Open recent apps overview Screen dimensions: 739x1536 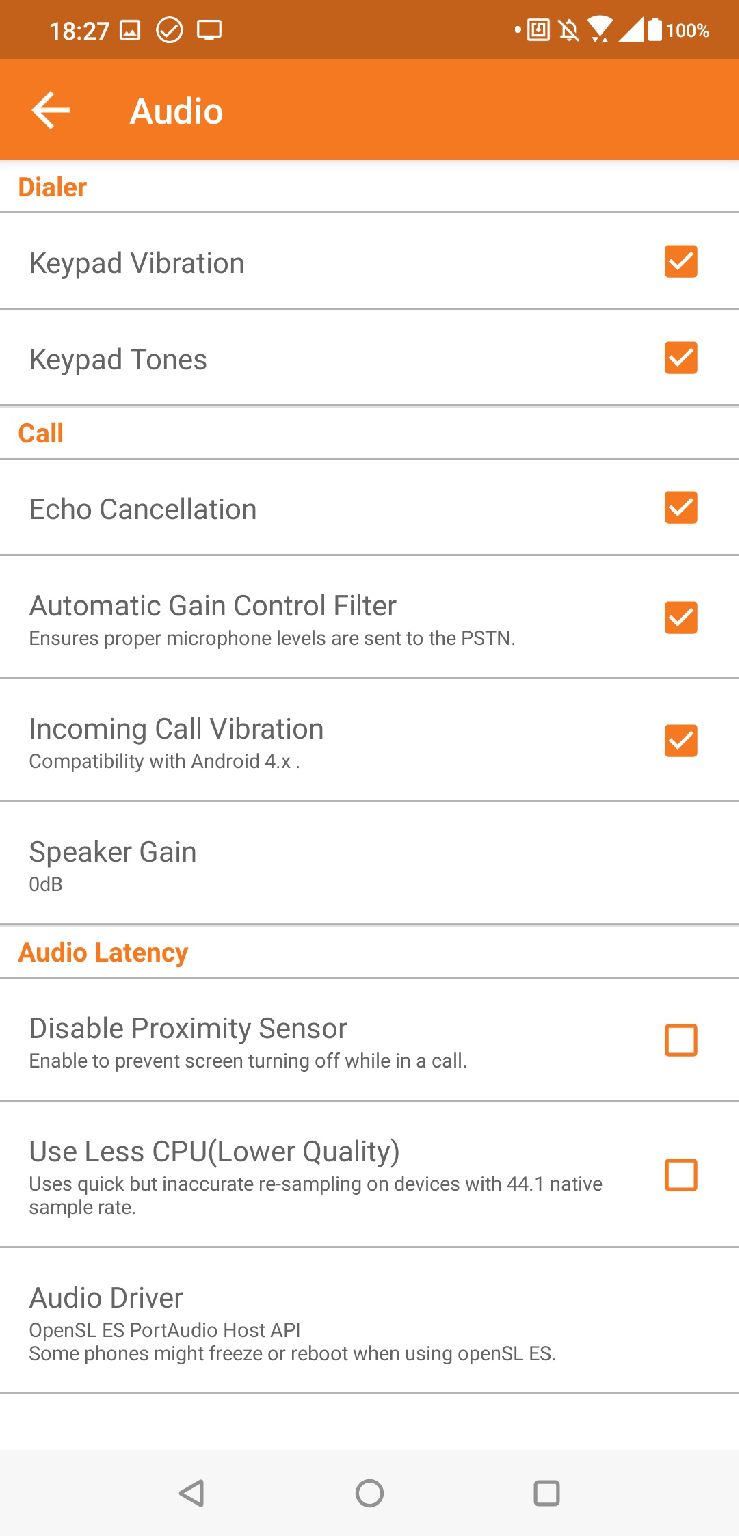tap(546, 1493)
